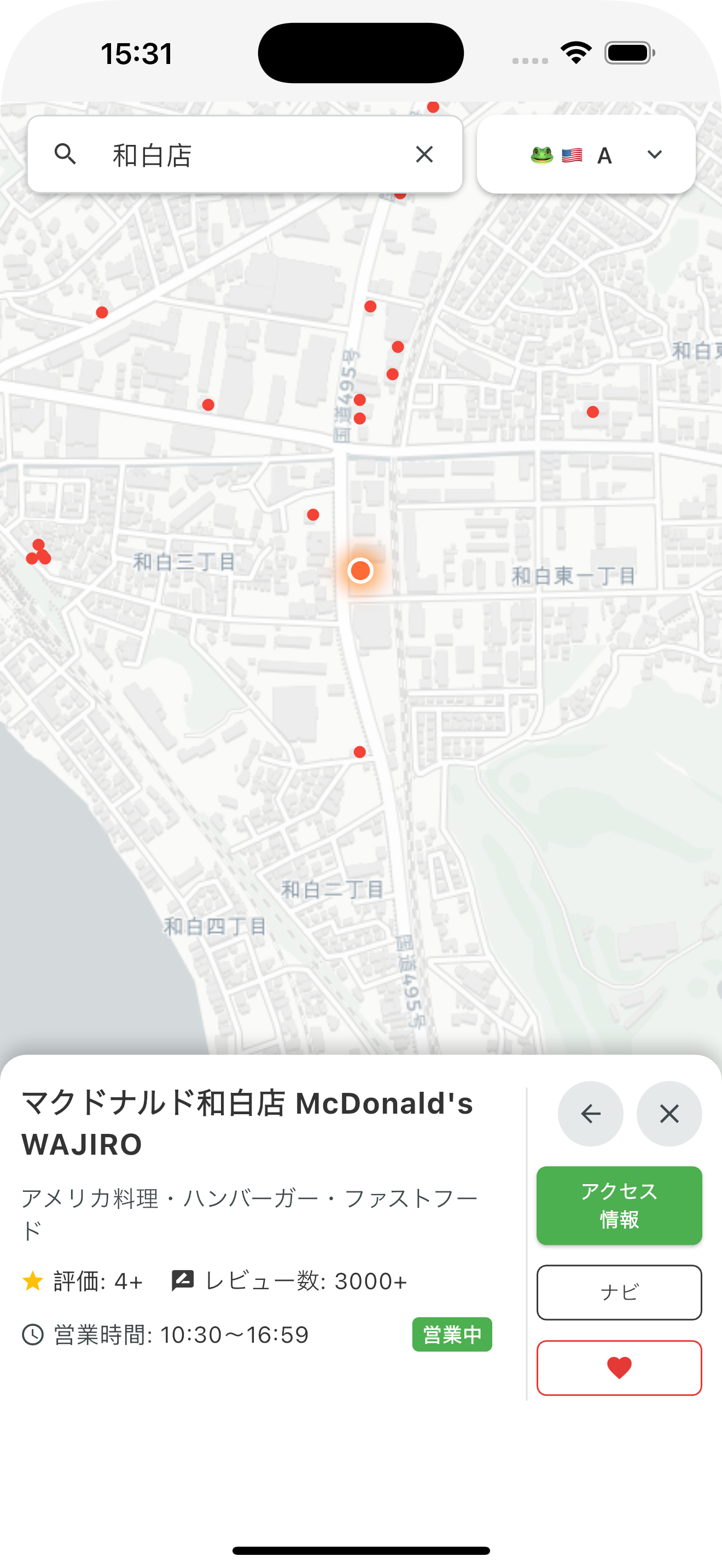Start navigation with the ナビ button
722x1568 pixels.
[x=619, y=1292]
